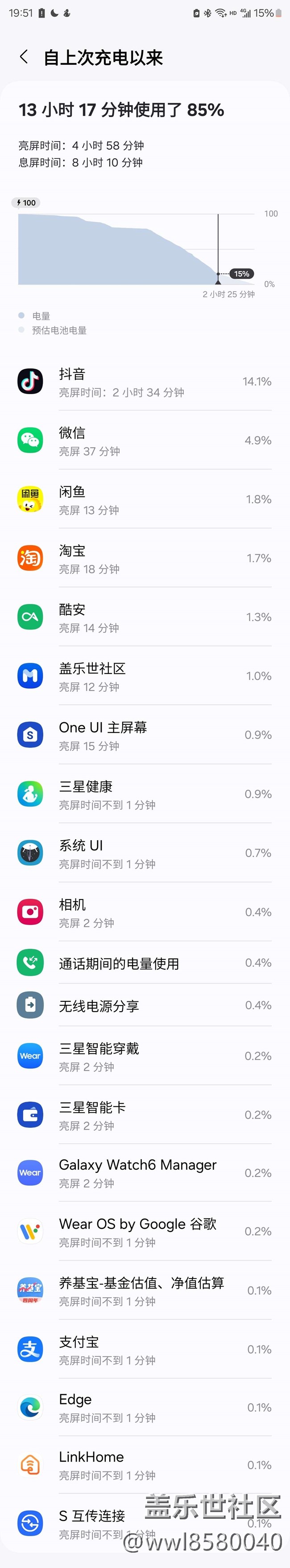
Task: View 三星智能卡 battery usage
Action: 145,1115
